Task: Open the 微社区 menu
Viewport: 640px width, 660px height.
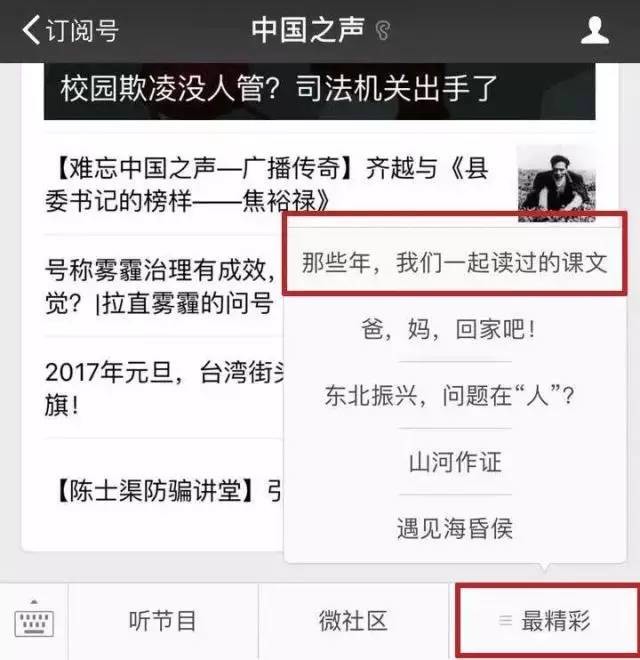Action: click(x=353, y=622)
